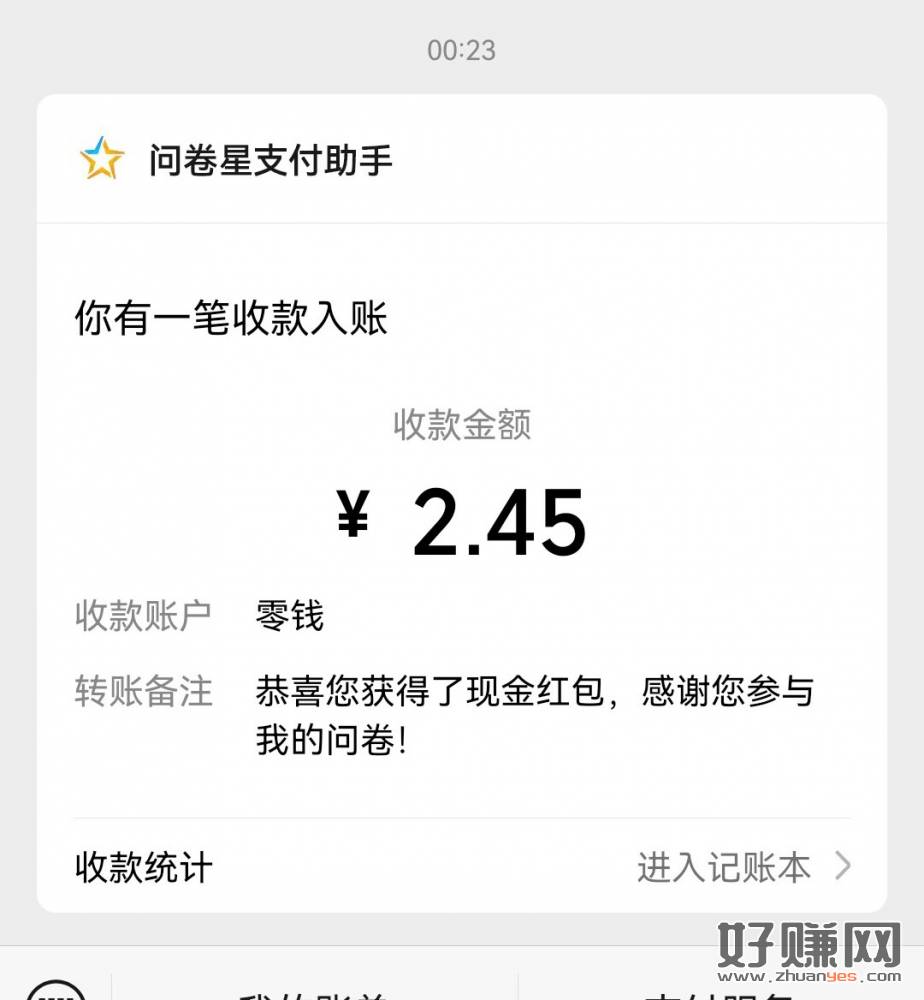Open the 支付服务 bottom menu
This screenshot has width=924, height=1000.
tap(718, 992)
